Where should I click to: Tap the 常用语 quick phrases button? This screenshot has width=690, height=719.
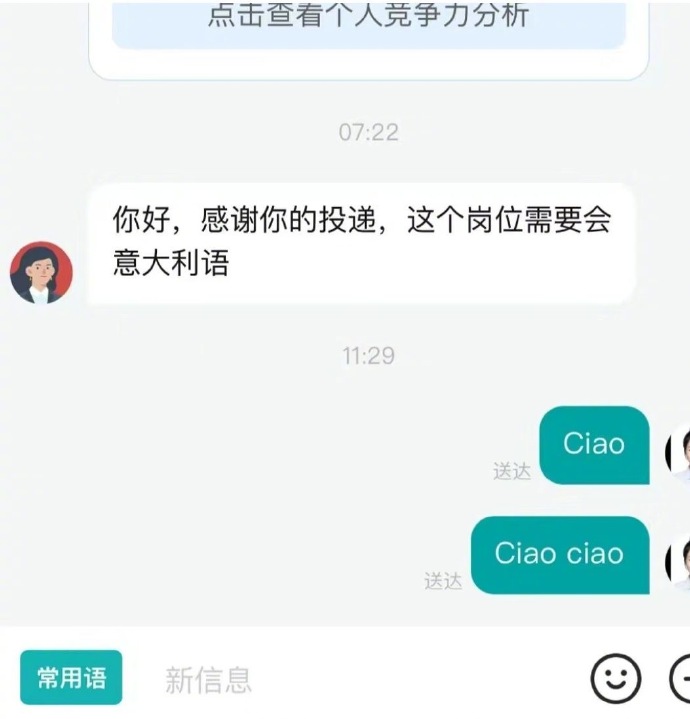[71, 677]
